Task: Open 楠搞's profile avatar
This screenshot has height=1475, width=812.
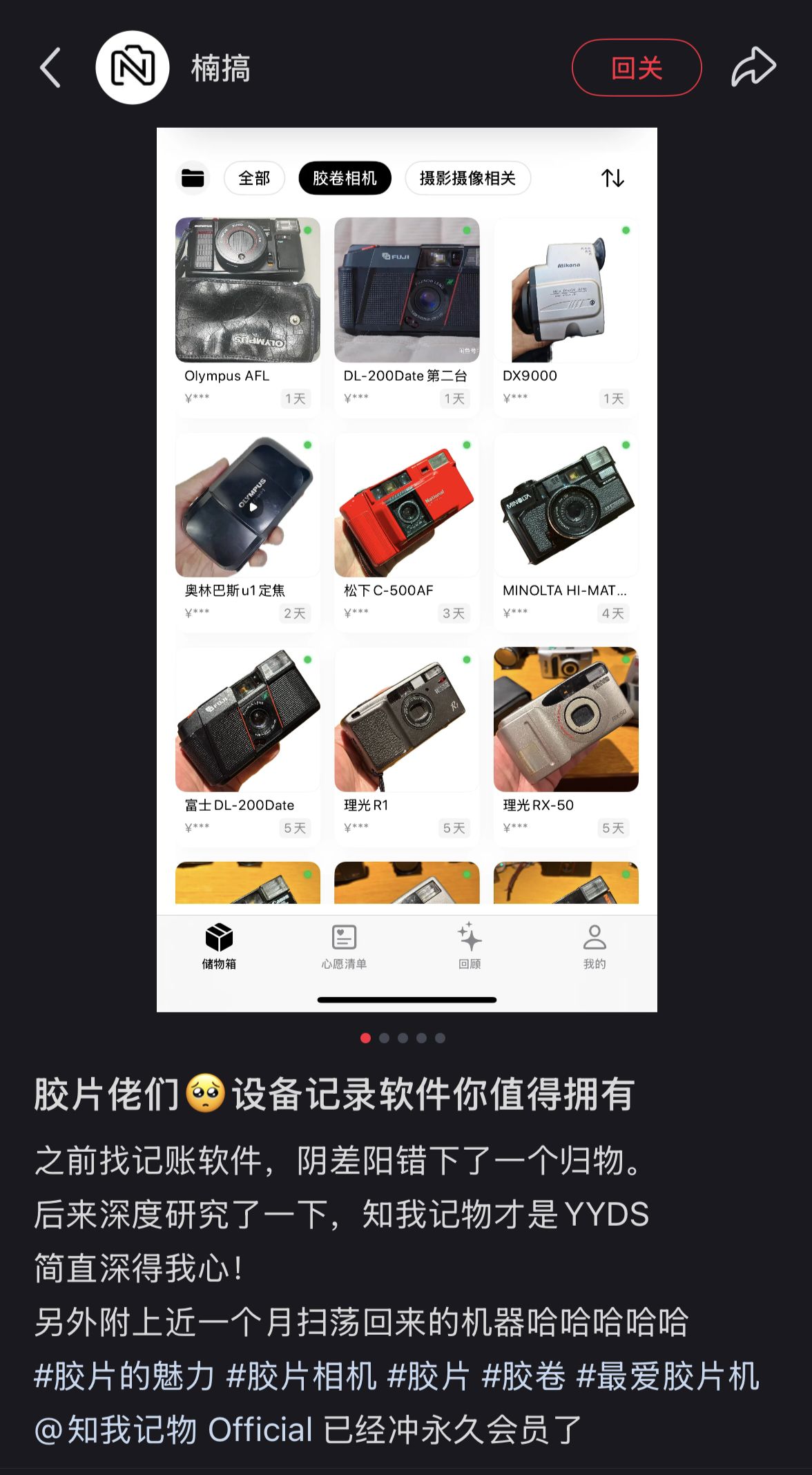Action: (x=133, y=68)
